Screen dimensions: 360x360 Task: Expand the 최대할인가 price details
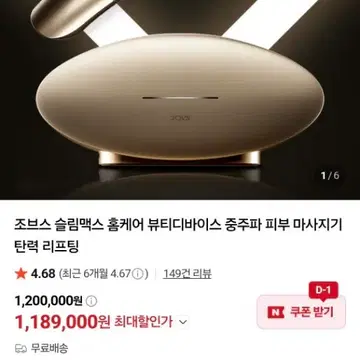(183, 322)
